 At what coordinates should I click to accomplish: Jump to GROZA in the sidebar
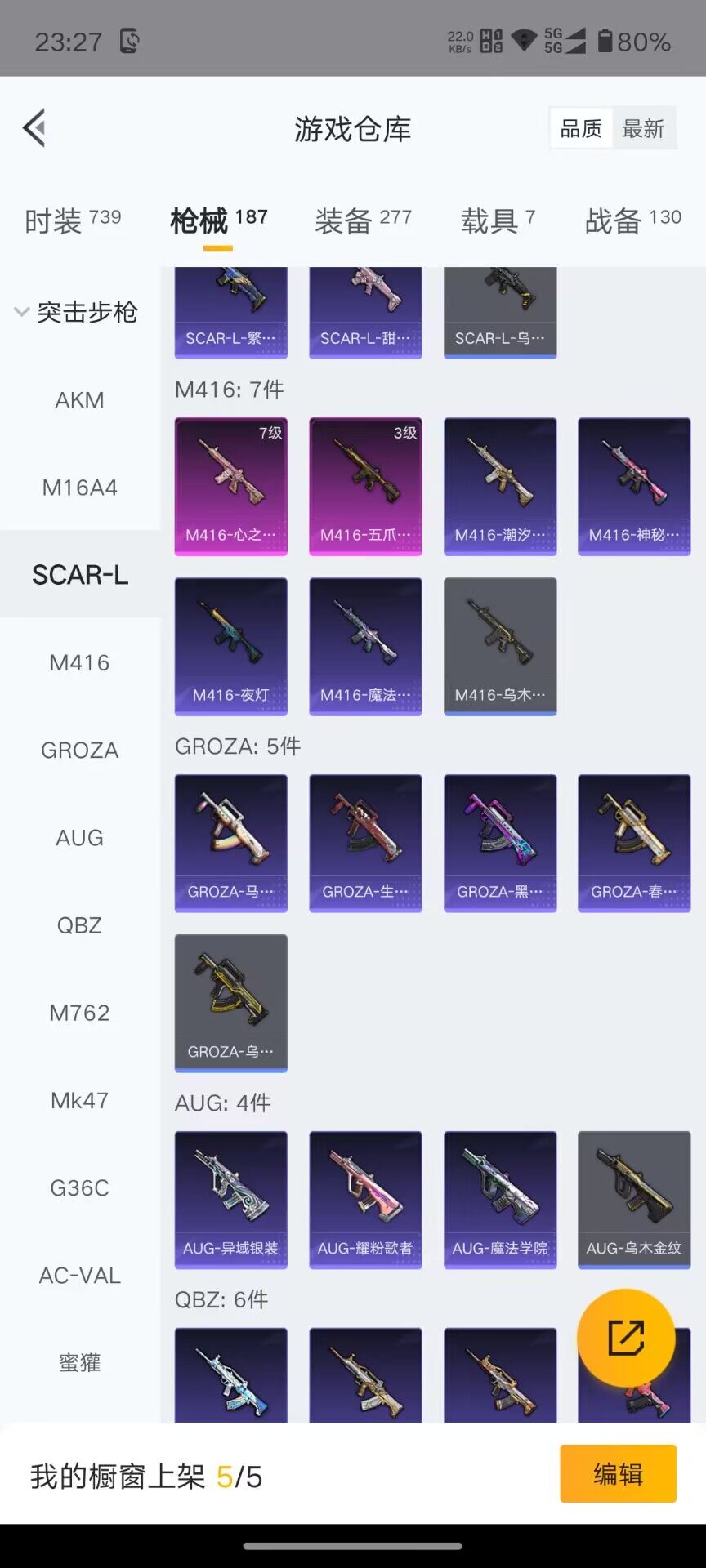click(79, 750)
